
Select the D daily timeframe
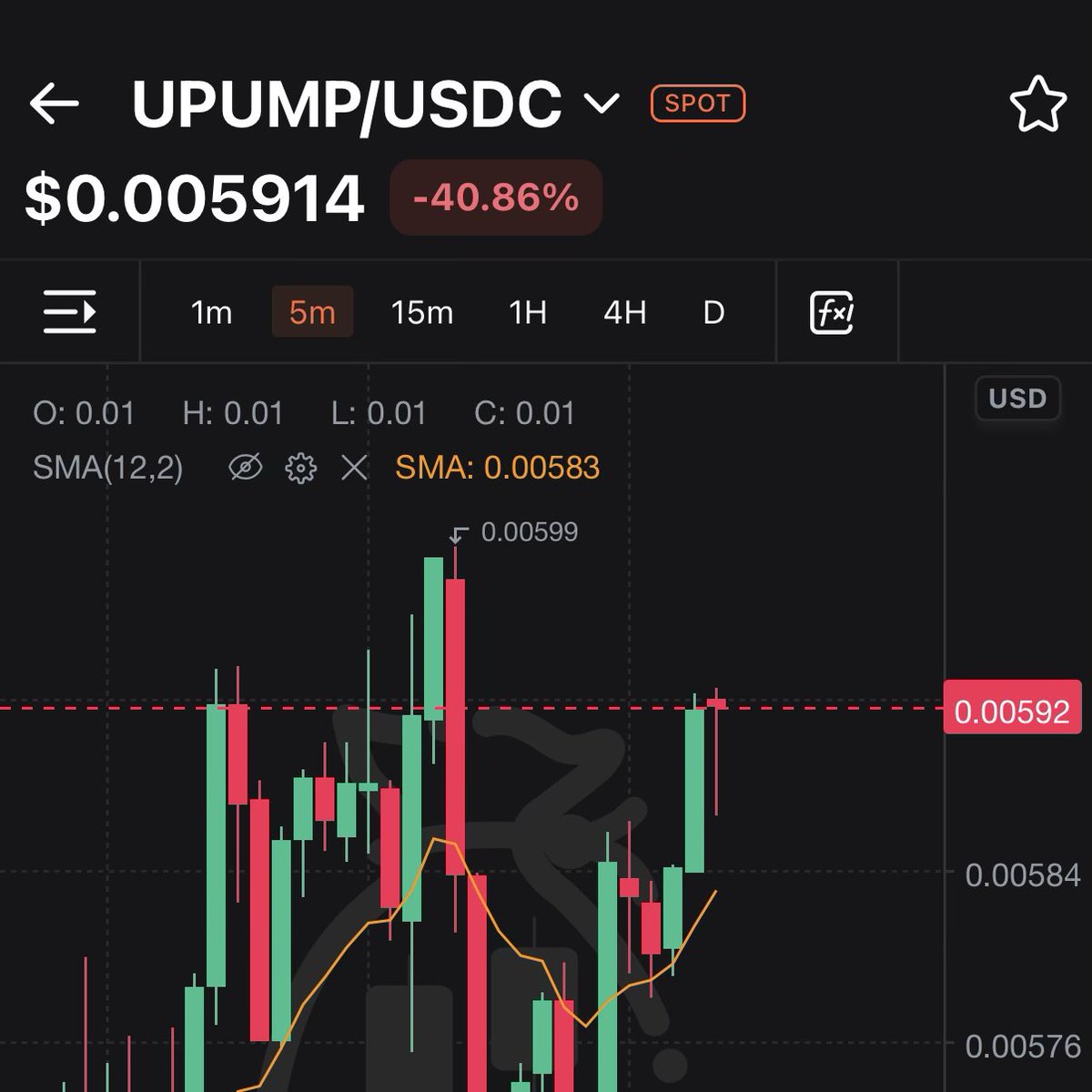point(713,312)
